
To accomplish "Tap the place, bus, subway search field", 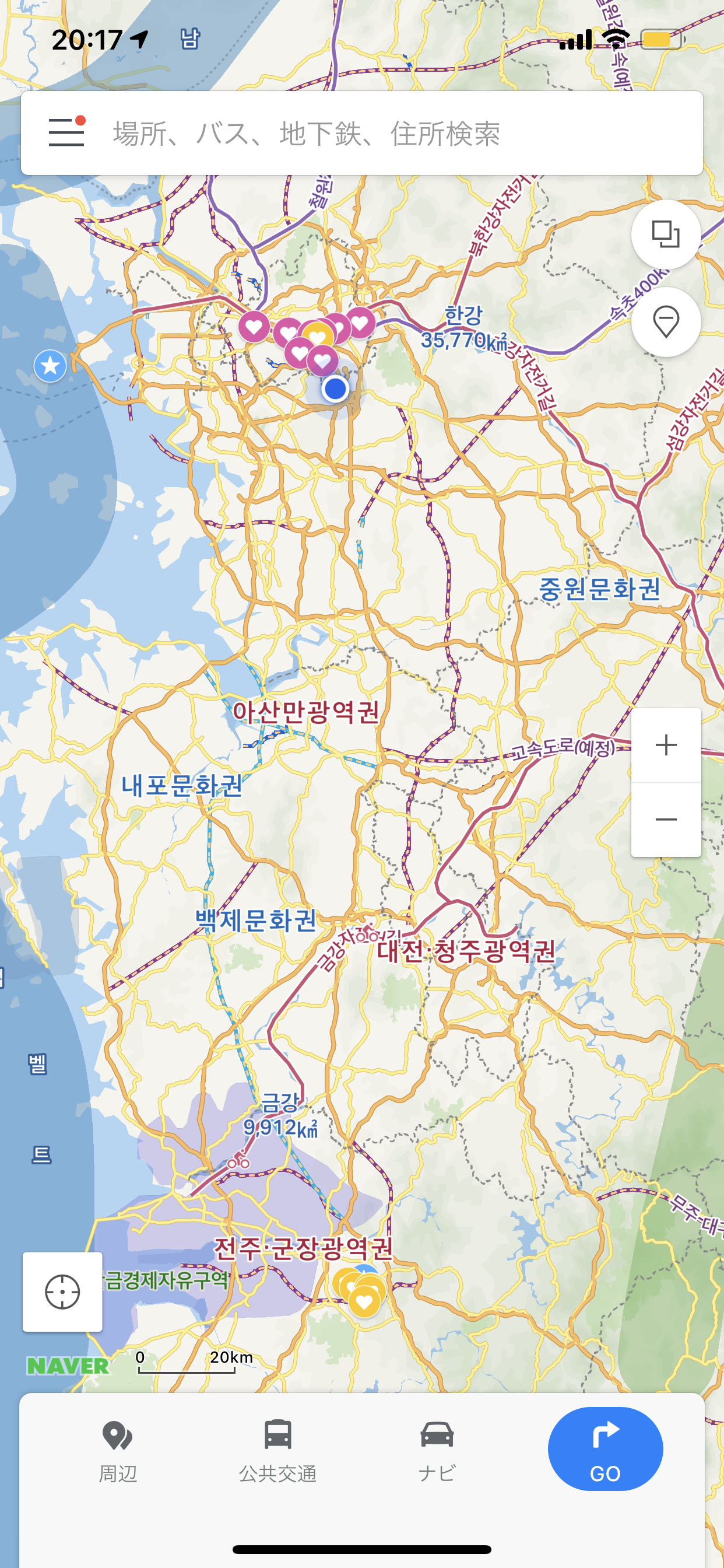I will 389,134.
